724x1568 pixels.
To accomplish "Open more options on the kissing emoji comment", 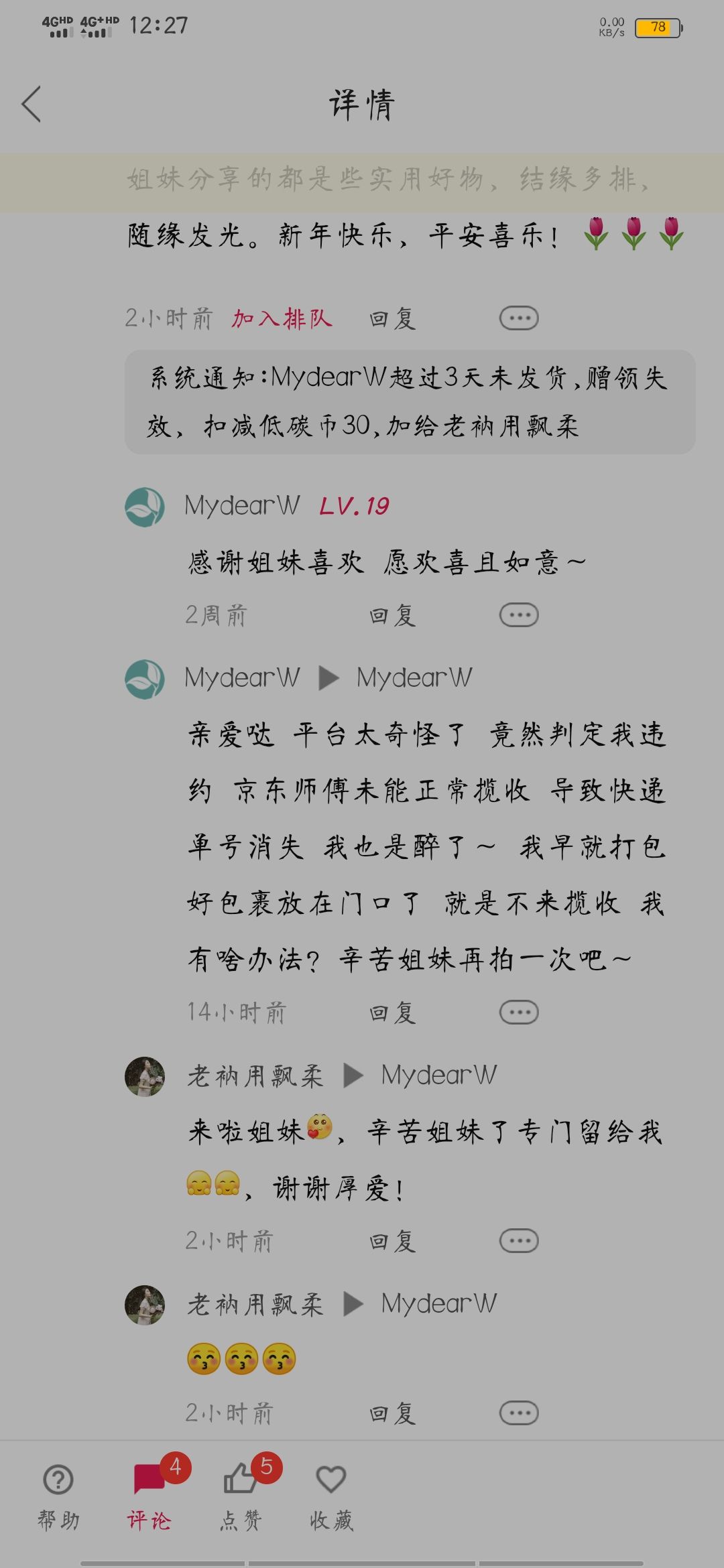I will 519,1413.
